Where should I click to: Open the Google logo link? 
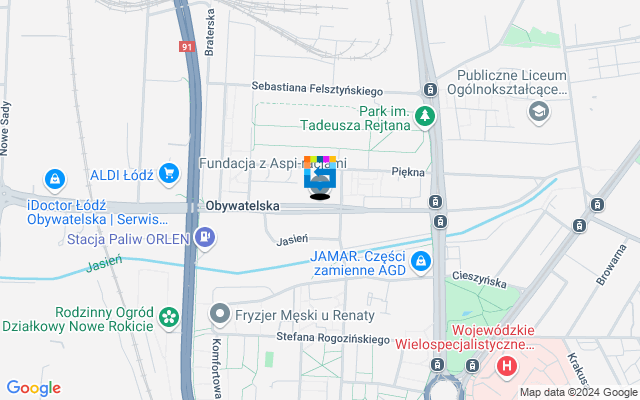[33, 388]
